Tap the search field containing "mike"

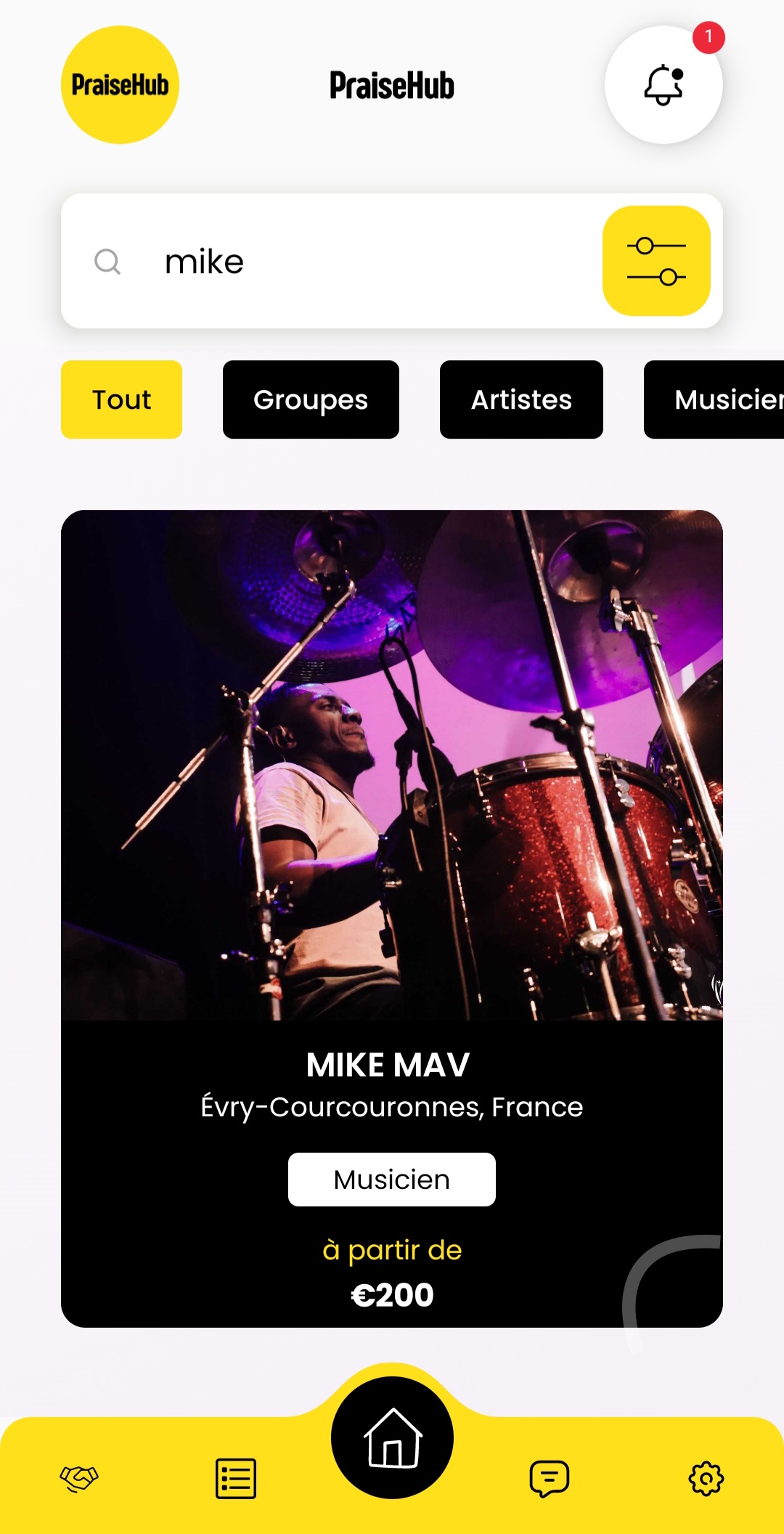(363, 261)
